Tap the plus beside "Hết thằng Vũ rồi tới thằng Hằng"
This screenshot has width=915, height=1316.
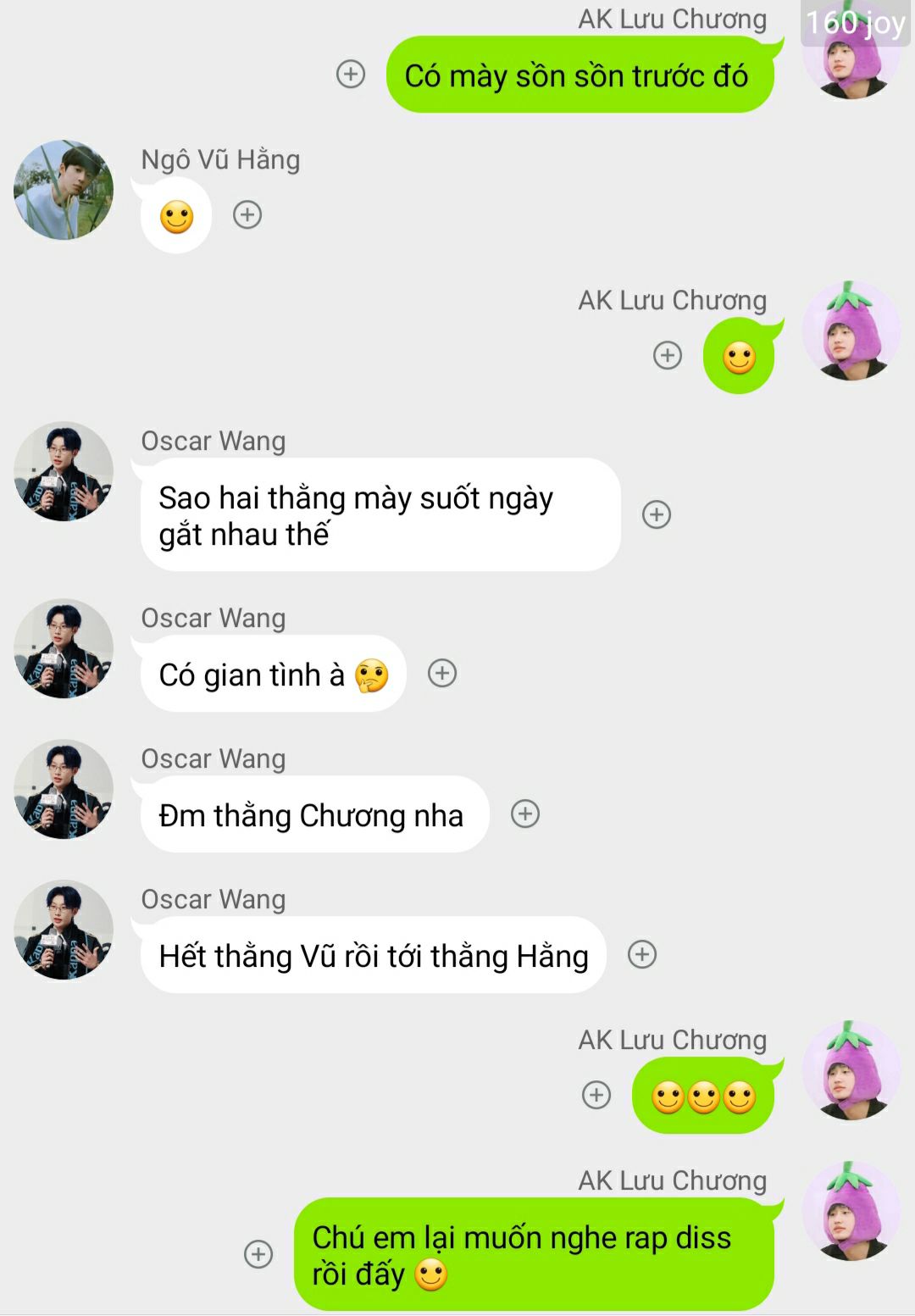[642, 955]
